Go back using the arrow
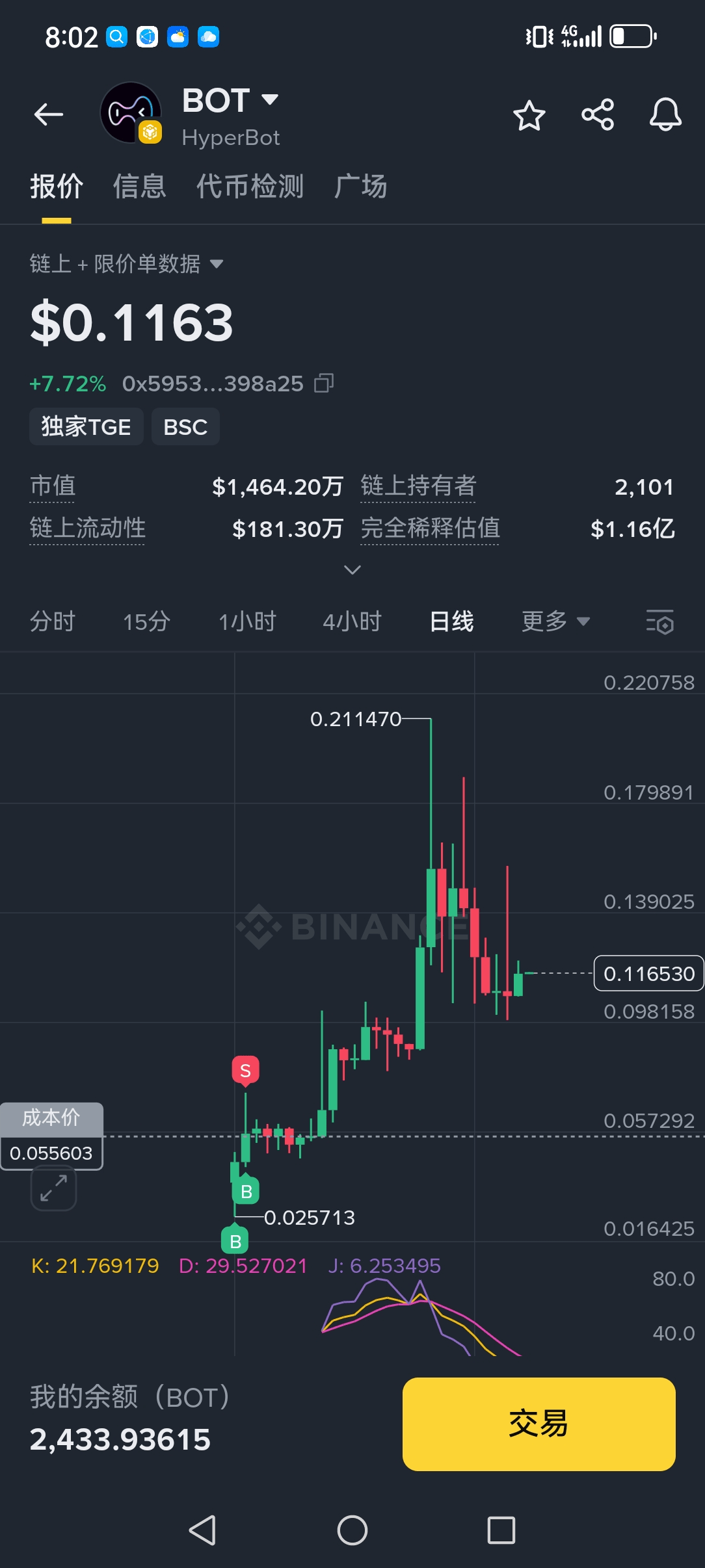This screenshot has height=1568, width=705. coord(49,115)
